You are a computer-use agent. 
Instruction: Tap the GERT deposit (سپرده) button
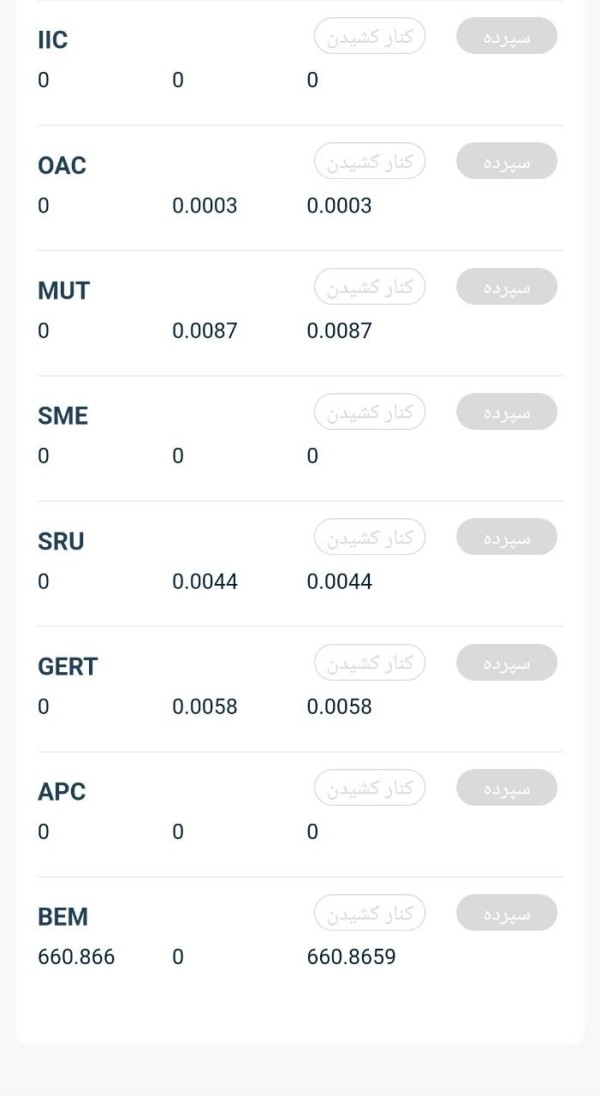coord(507,663)
